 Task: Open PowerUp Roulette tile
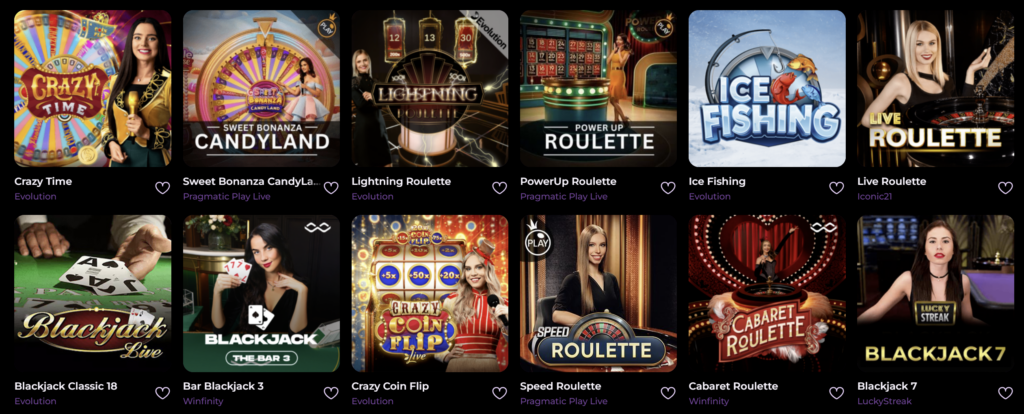click(598, 88)
